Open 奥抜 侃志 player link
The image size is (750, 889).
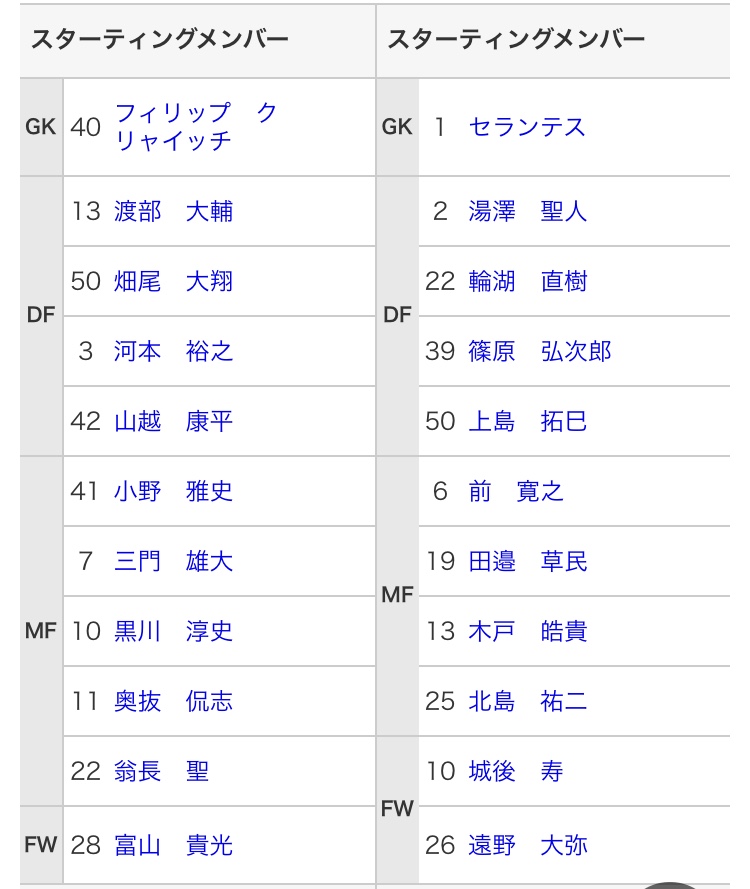(x=173, y=702)
